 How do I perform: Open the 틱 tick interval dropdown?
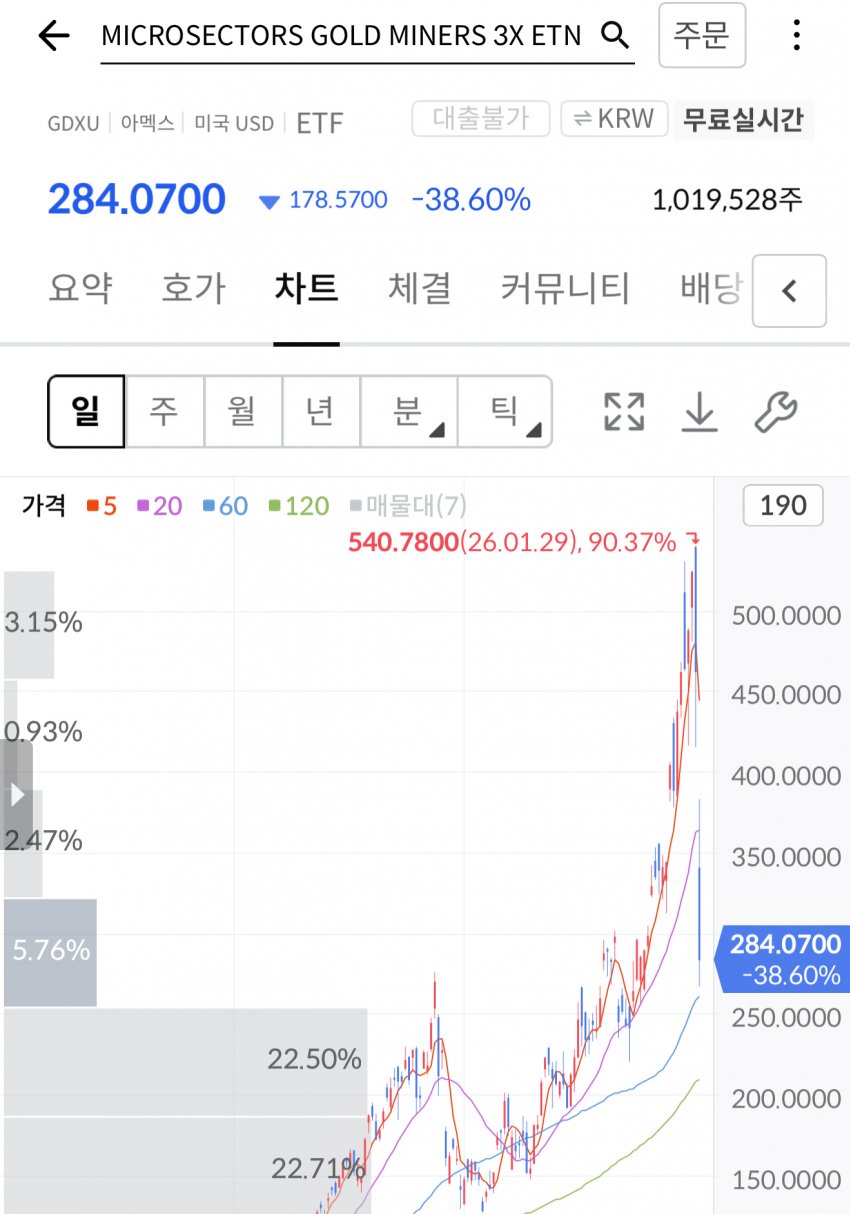click(x=504, y=411)
